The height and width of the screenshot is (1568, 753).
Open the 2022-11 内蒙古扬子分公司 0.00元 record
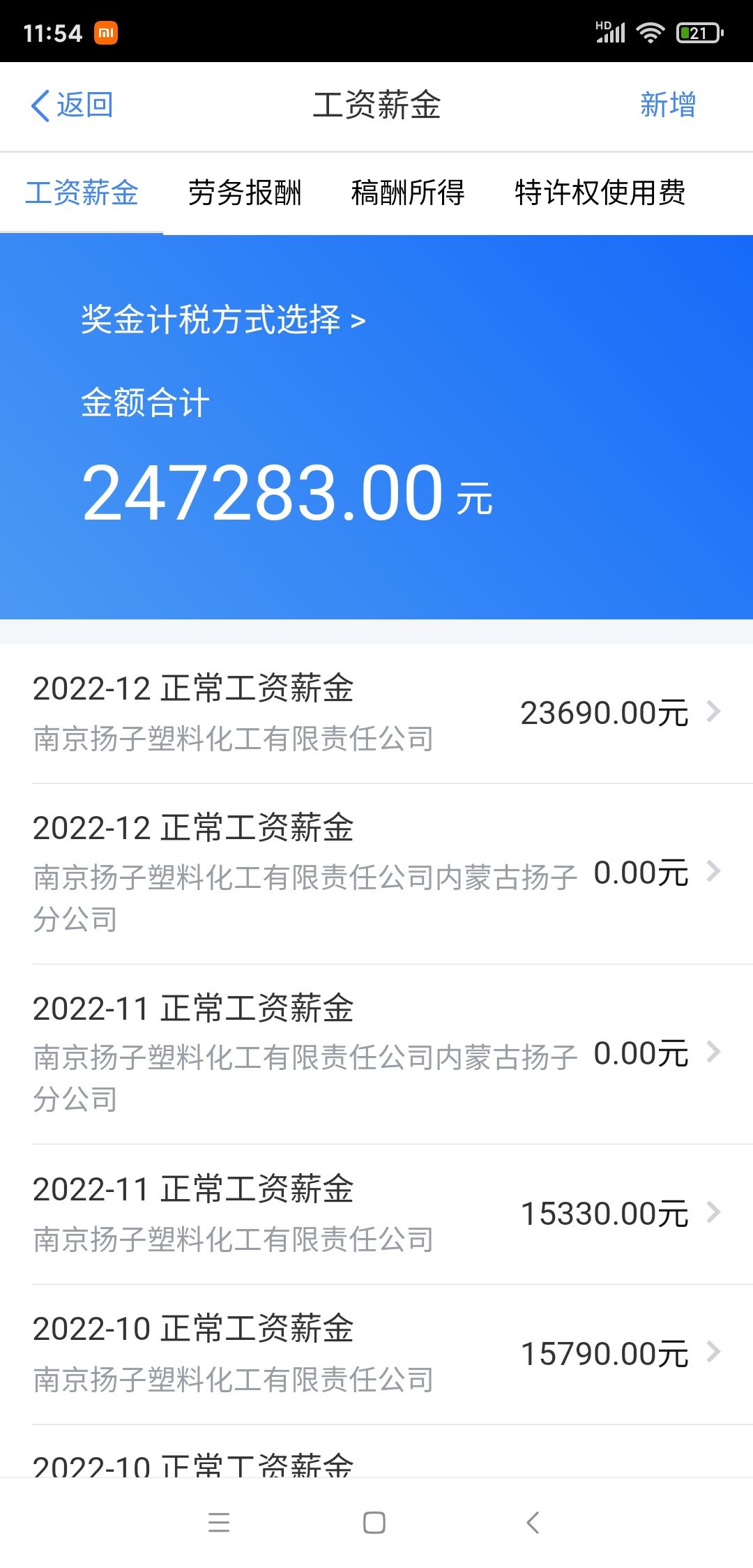[376, 1054]
